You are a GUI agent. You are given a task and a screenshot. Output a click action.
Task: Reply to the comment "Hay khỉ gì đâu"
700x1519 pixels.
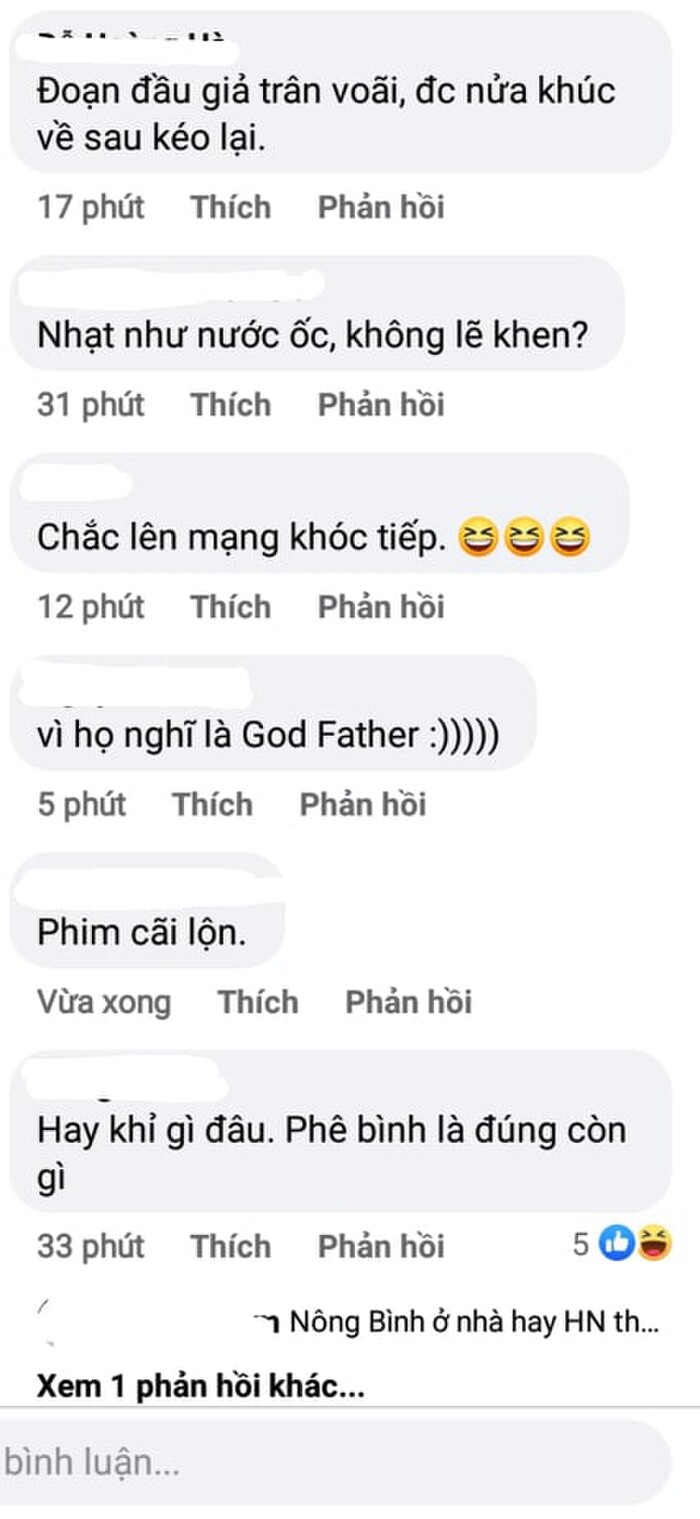pos(381,1246)
